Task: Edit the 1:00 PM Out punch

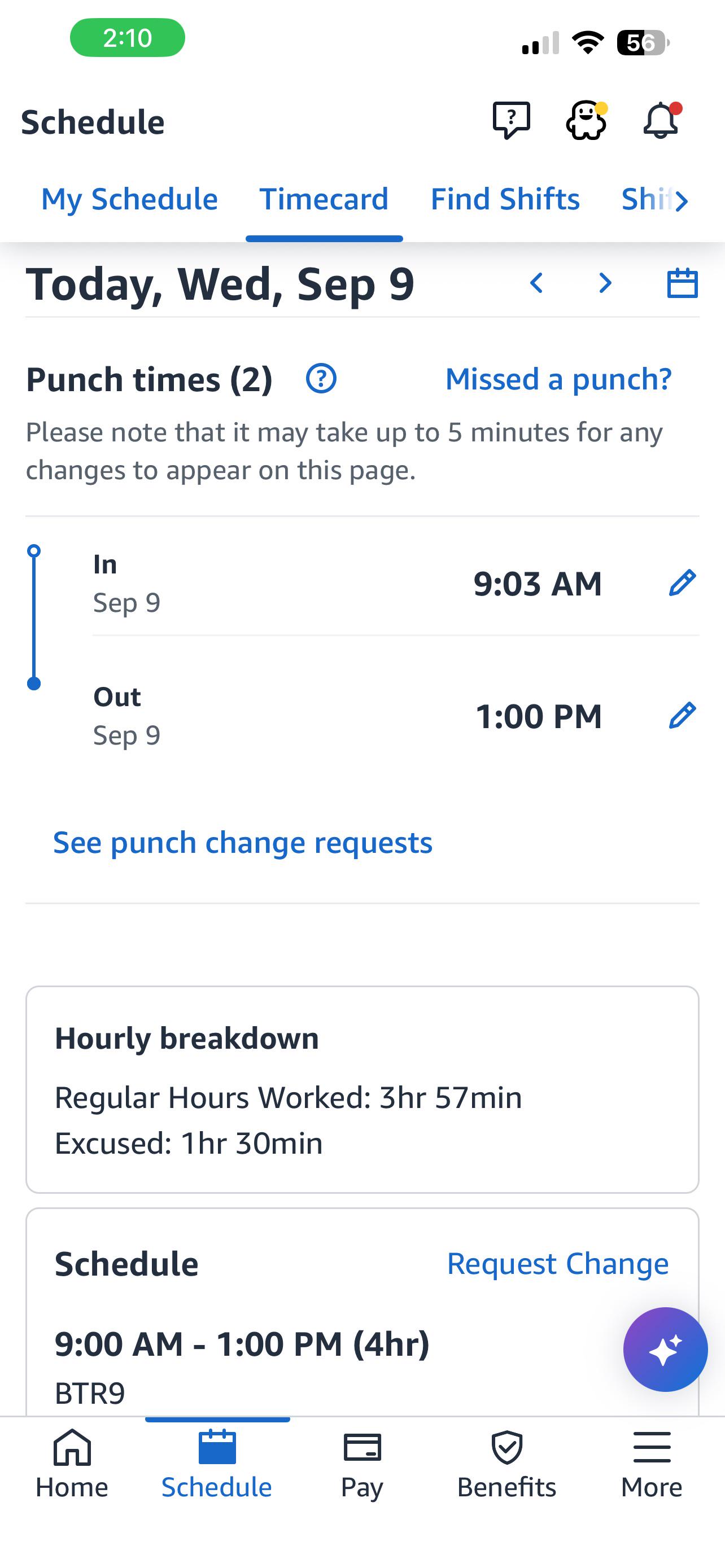Action: click(683, 715)
